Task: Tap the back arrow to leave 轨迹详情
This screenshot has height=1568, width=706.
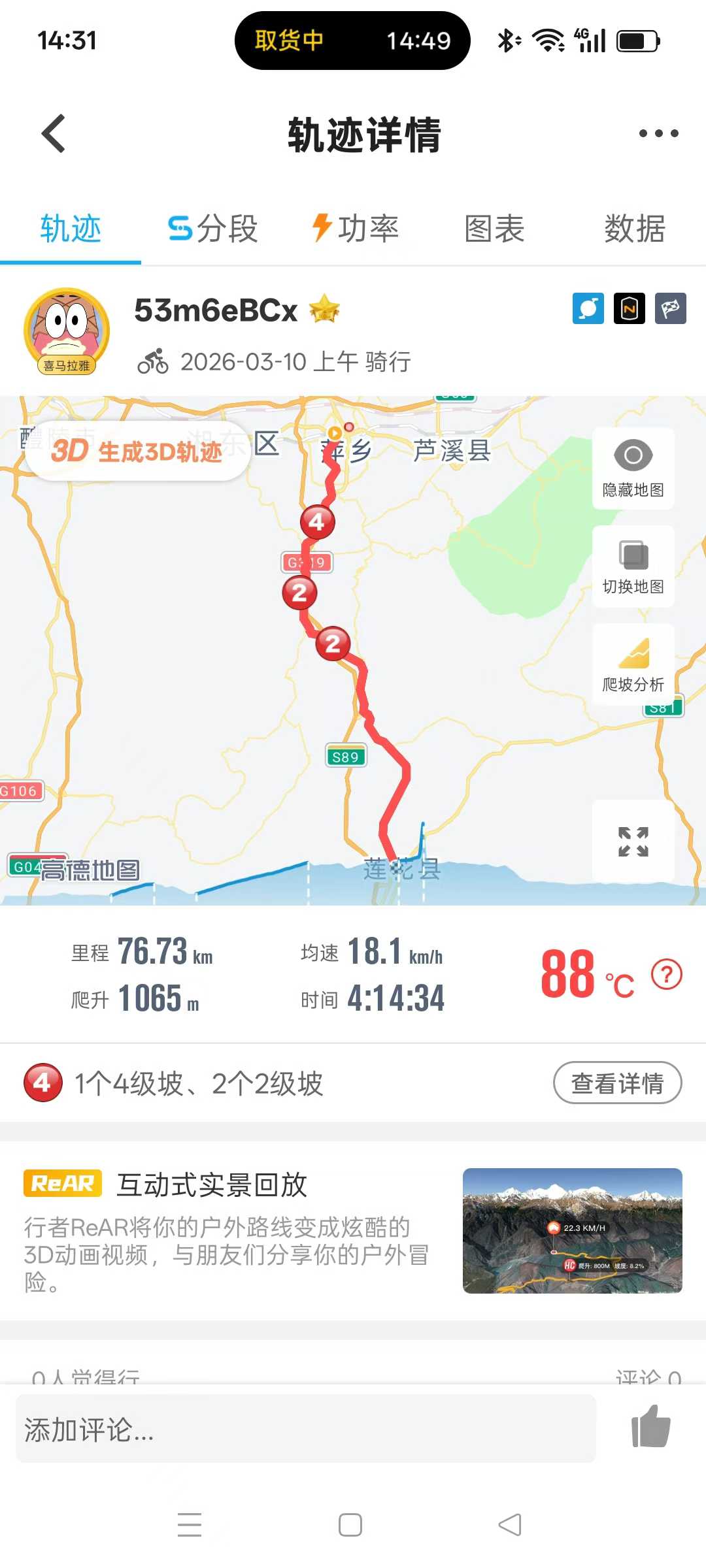Action: click(52, 133)
